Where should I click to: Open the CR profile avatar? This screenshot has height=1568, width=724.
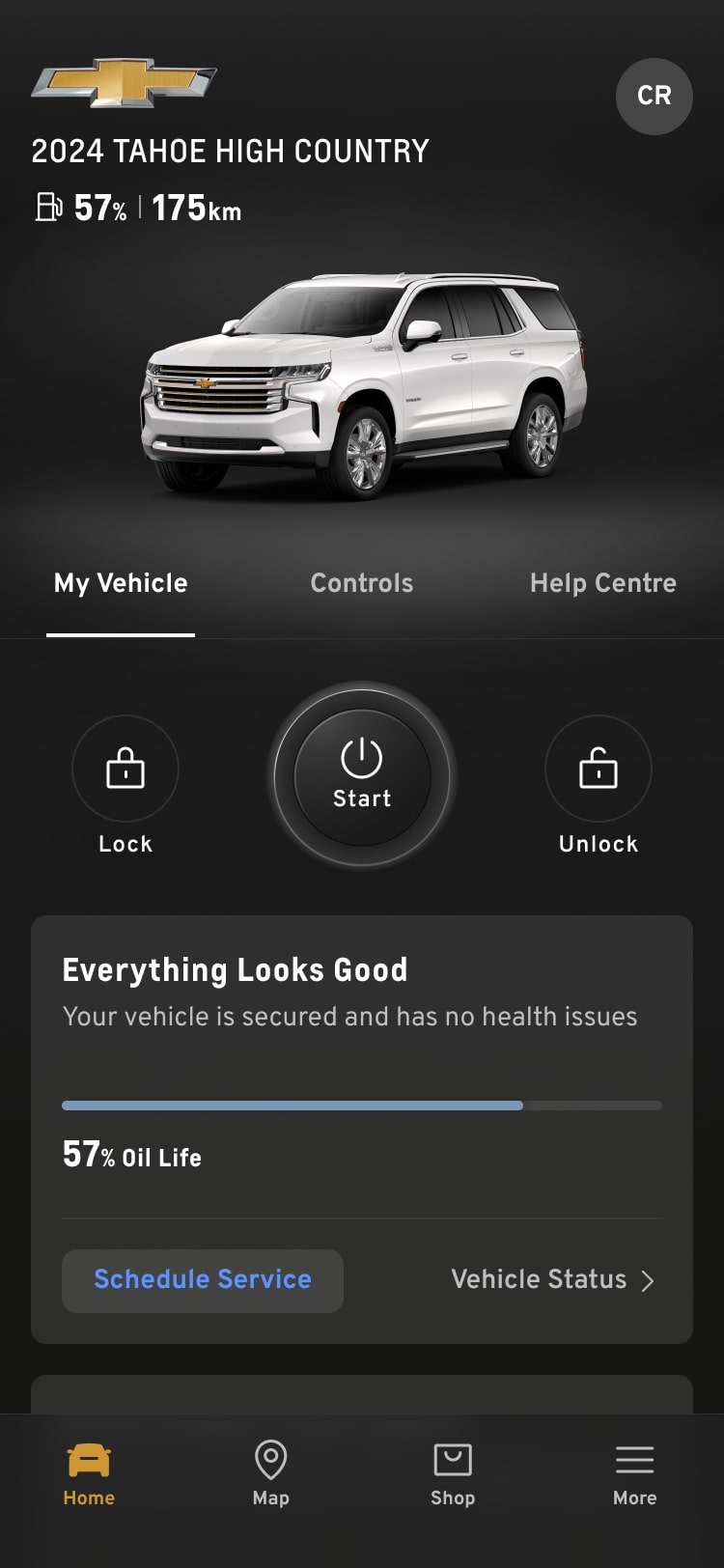[654, 96]
